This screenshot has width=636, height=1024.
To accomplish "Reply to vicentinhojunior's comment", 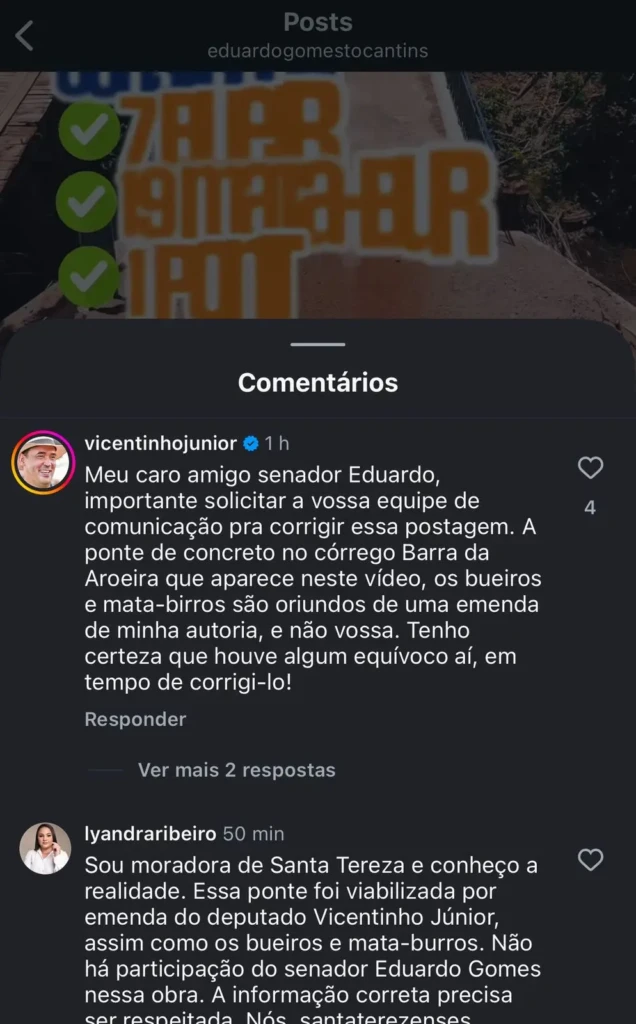I will [x=135, y=719].
